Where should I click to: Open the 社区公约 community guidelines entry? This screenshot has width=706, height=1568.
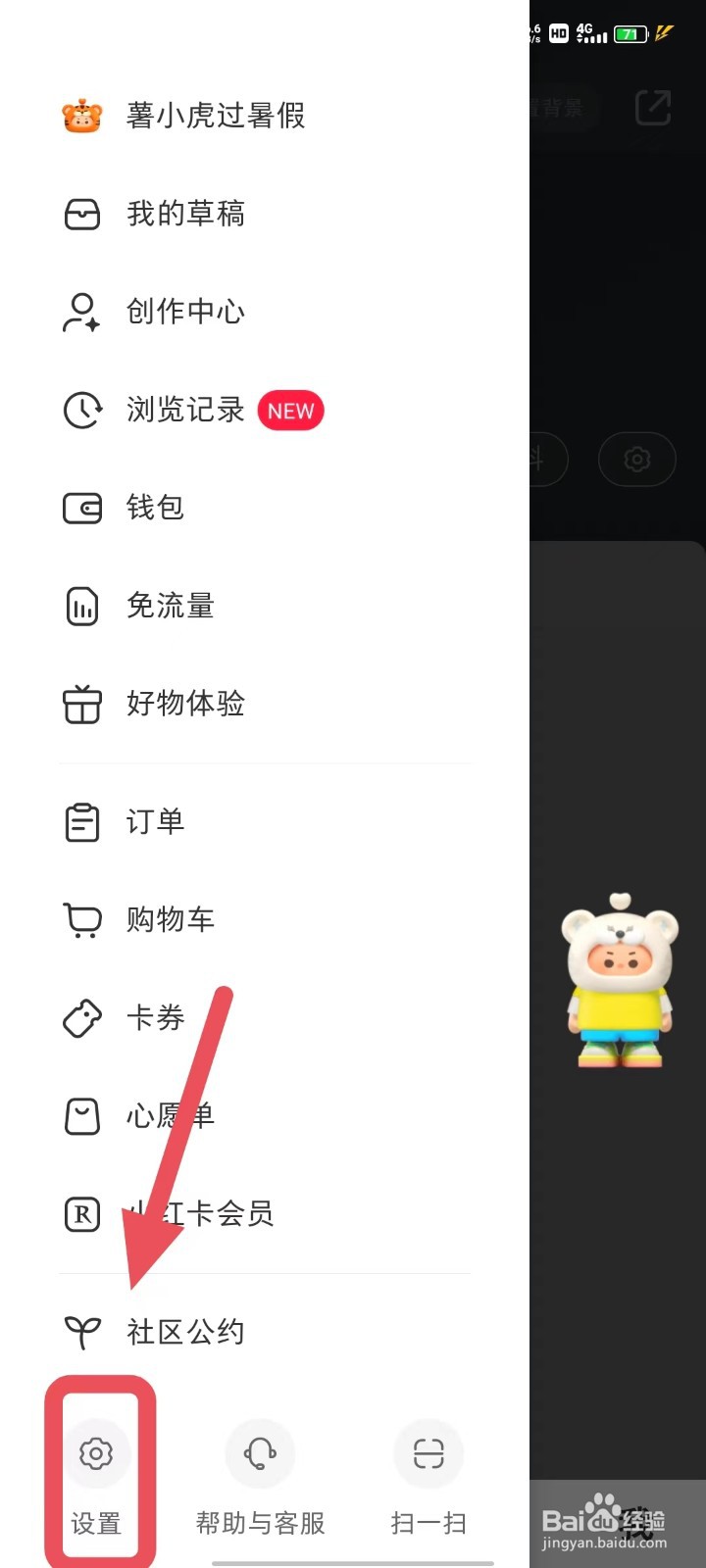pos(184,1331)
